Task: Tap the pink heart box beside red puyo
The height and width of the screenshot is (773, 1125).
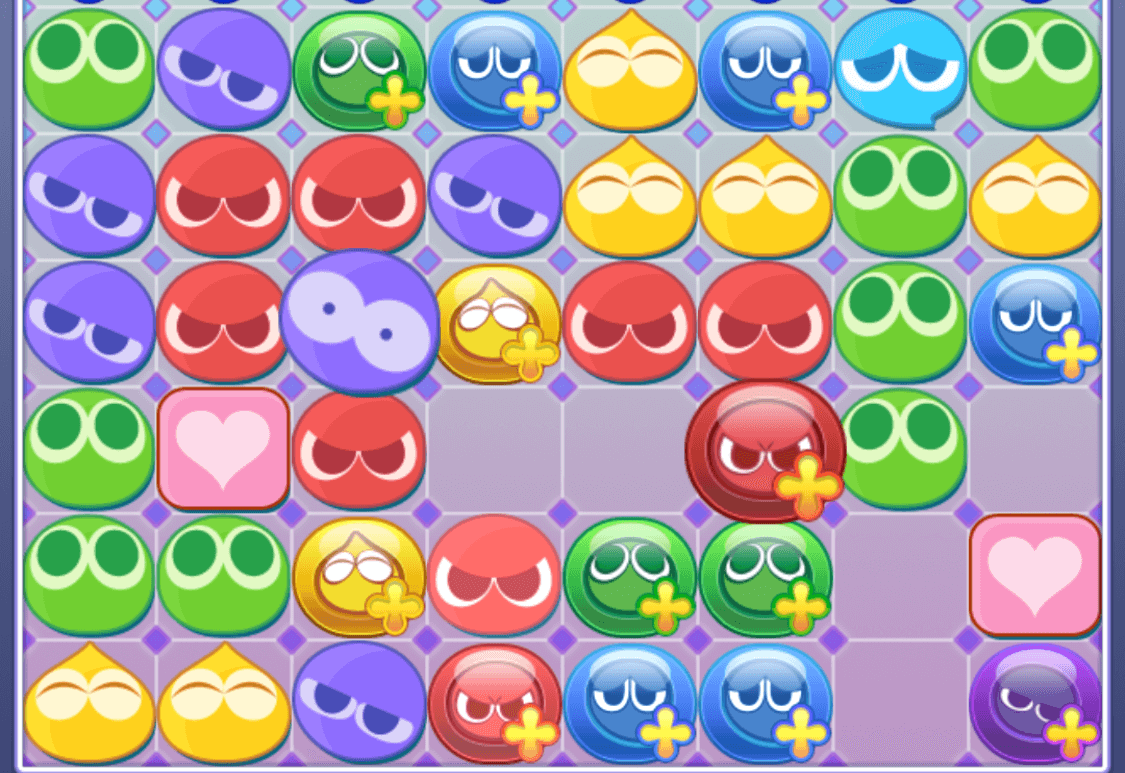Action: [224, 449]
